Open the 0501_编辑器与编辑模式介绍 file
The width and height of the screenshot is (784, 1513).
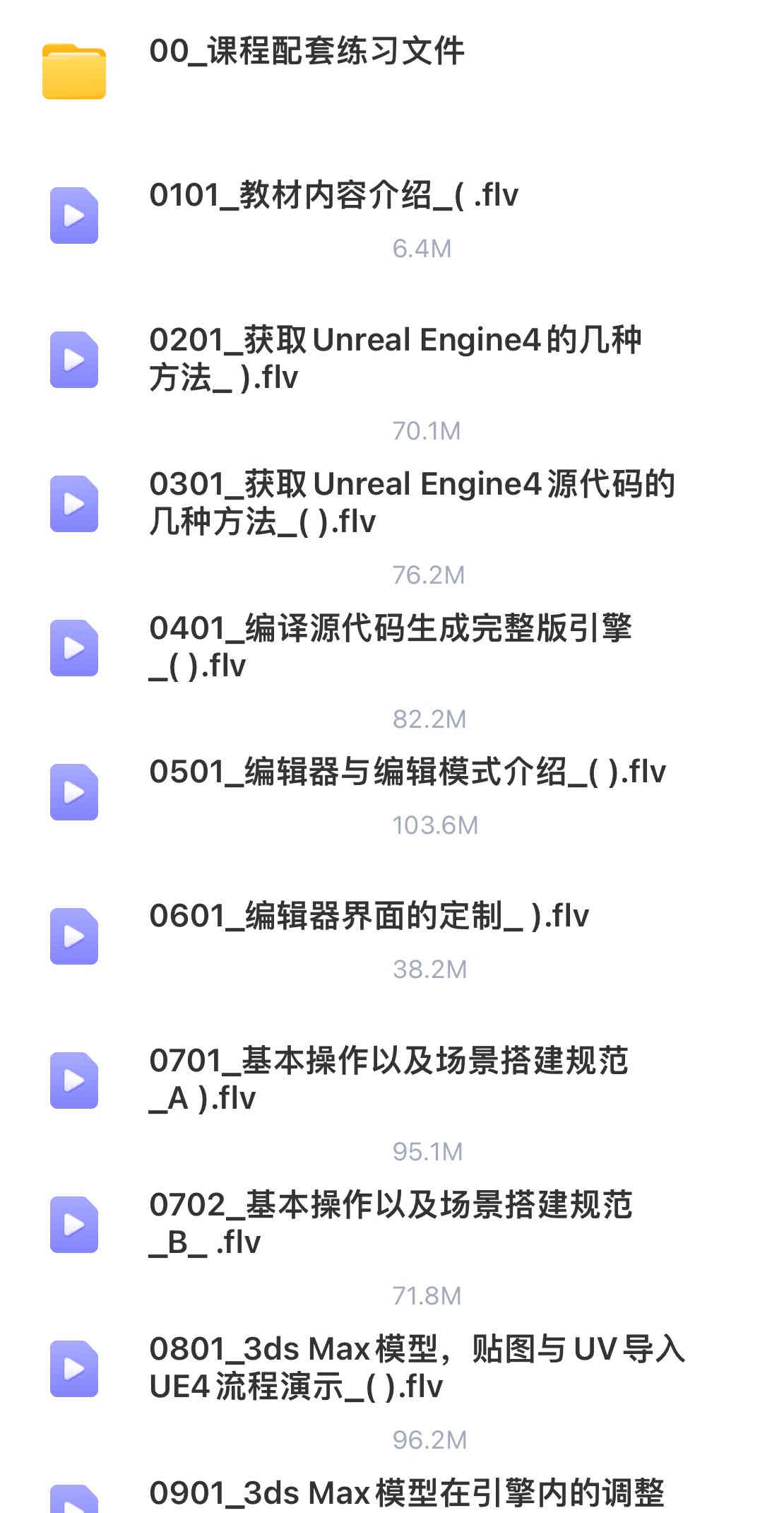[x=408, y=775]
